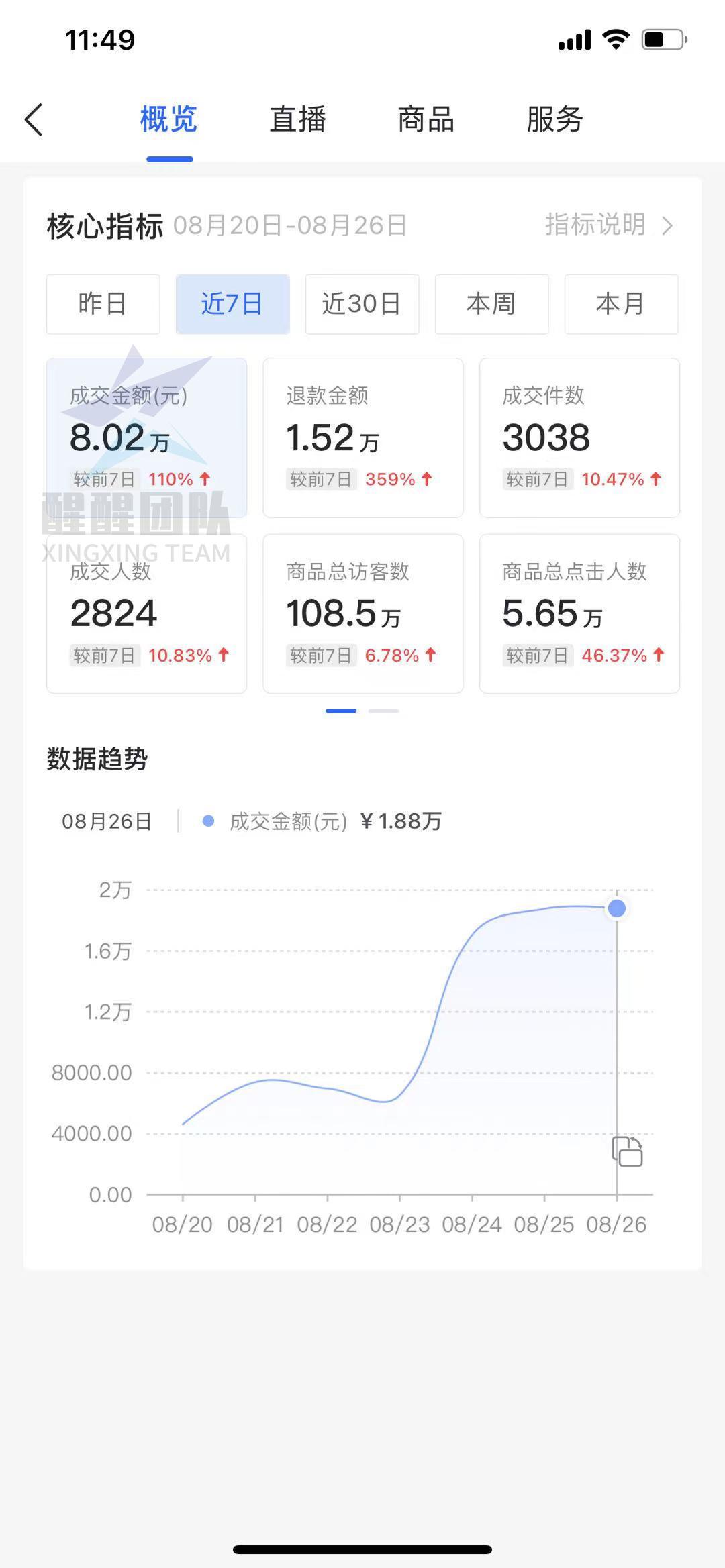Select the 本月 date range option
The width and height of the screenshot is (725, 1568).
click(621, 304)
